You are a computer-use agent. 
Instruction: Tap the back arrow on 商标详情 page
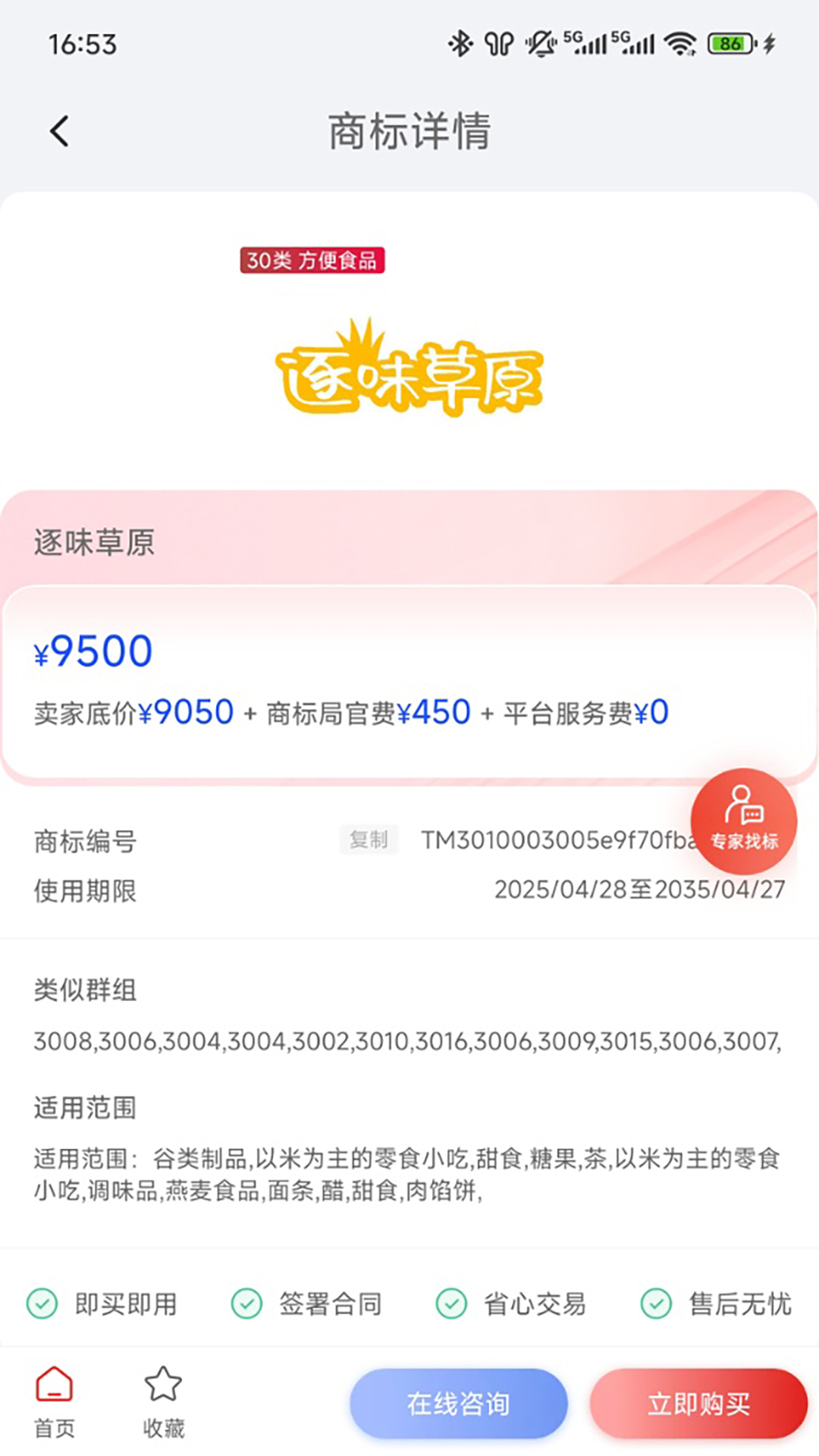[59, 130]
